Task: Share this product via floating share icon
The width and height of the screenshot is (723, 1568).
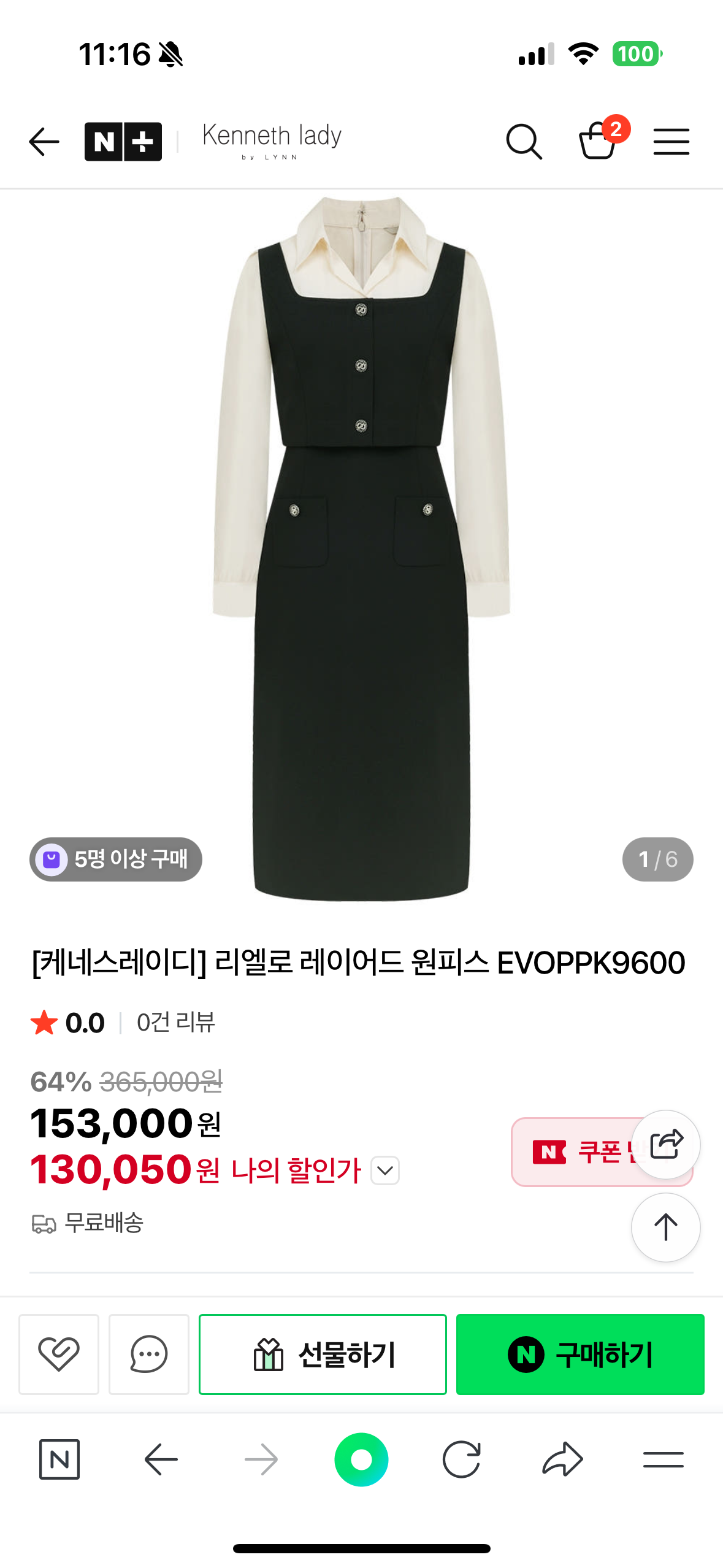Action: [666, 1144]
